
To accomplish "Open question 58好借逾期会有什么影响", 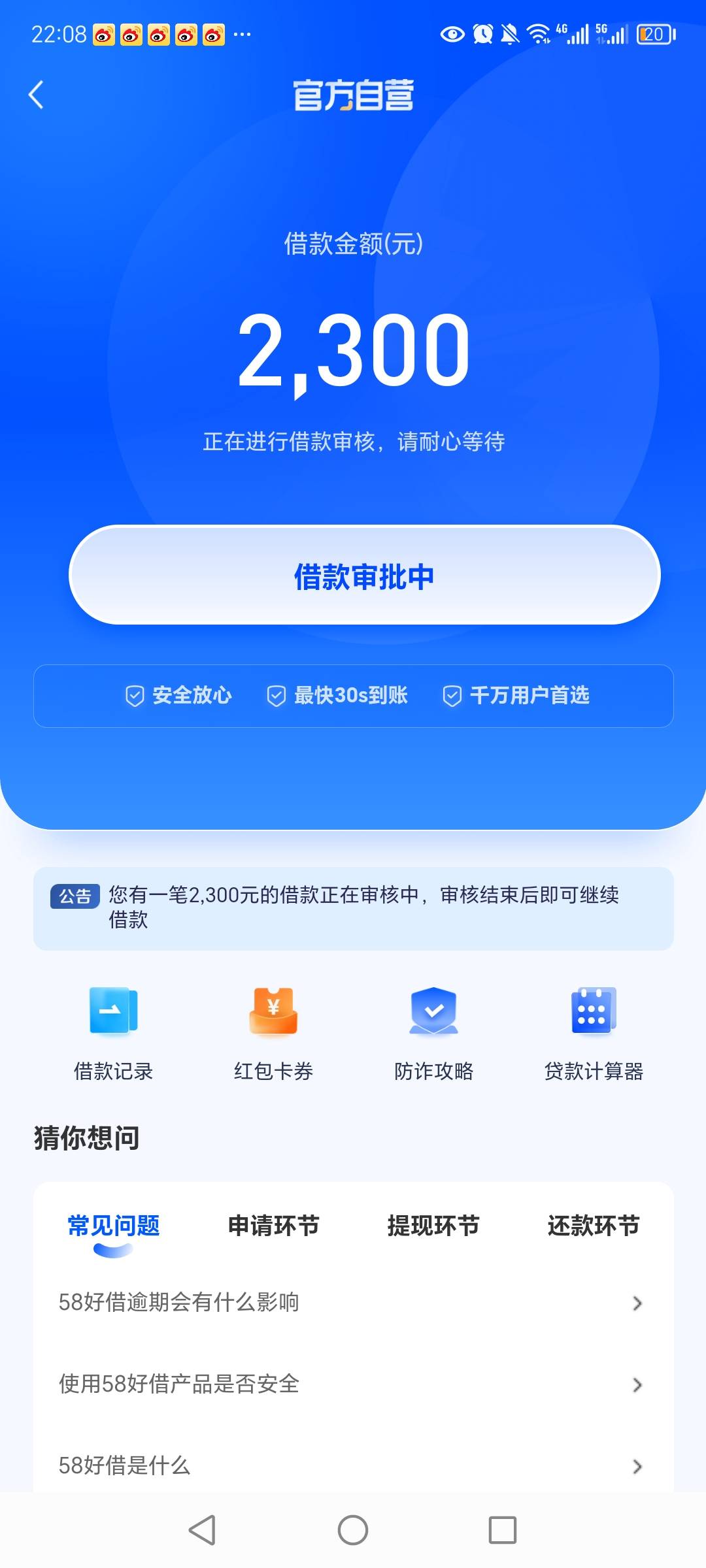I will pos(353,1303).
